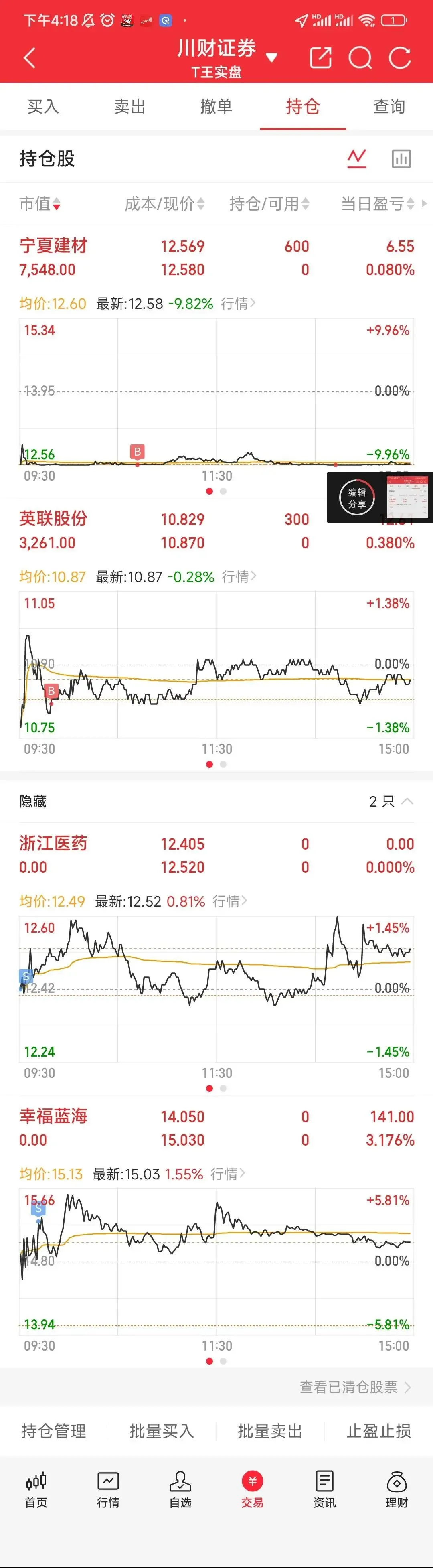Go back with the header arrow
Viewport: 433px width, 1568px height.
coord(30,58)
